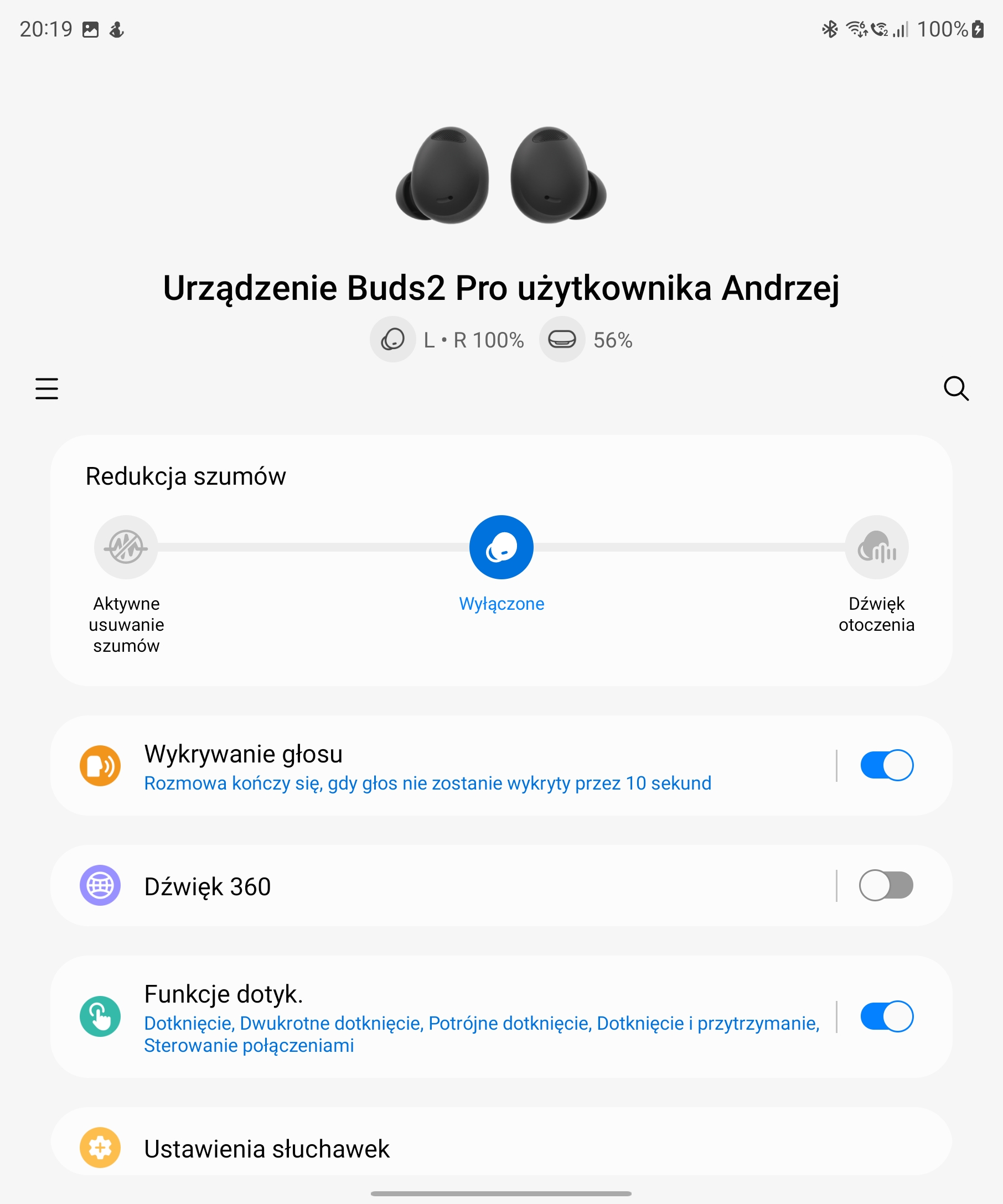Select Aktywne usuwanie szumów mode
Screen dimensions: 1003x1204
pos(126,548)
